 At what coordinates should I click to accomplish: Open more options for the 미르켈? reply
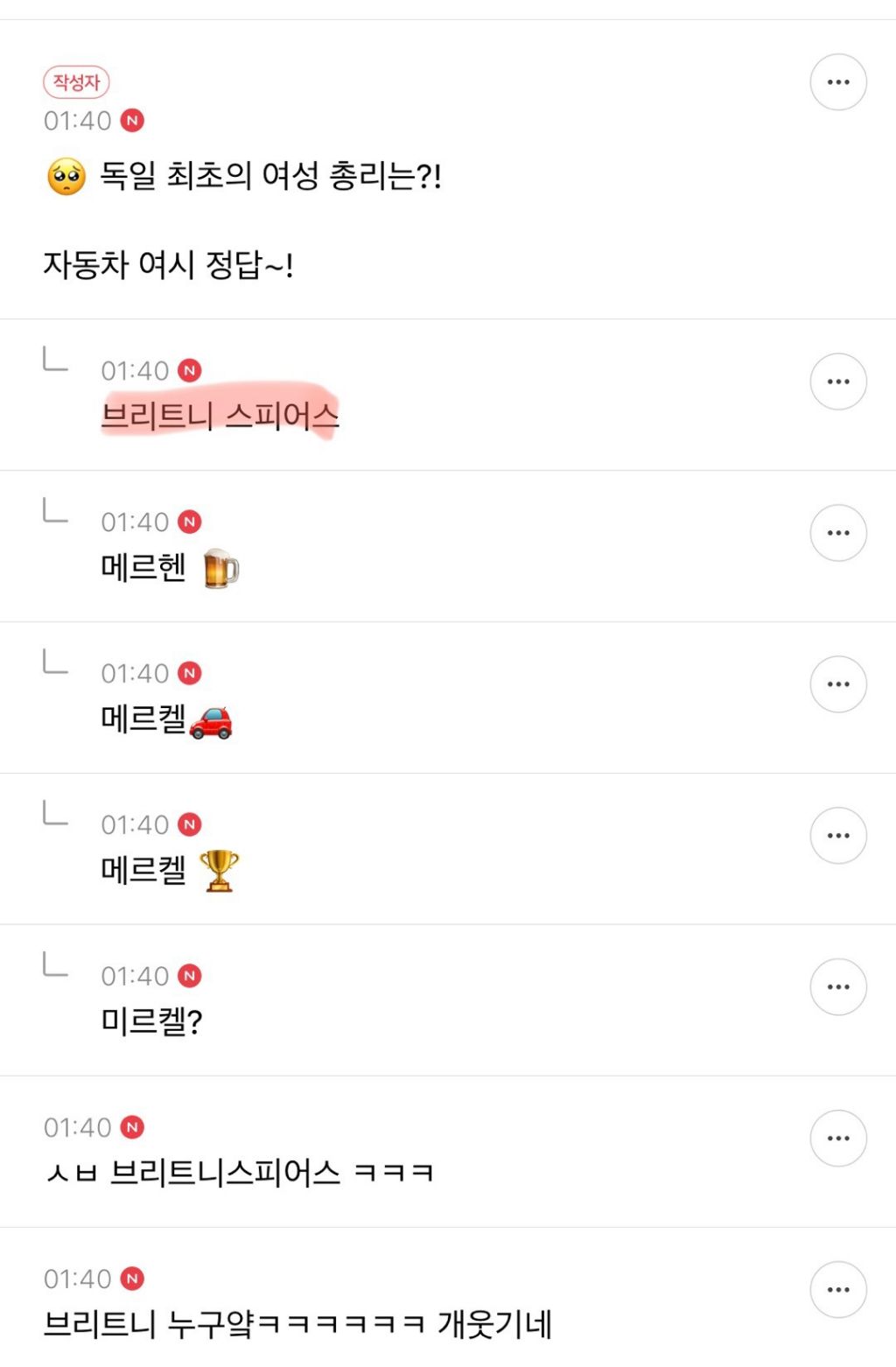(x=838, y=987)
